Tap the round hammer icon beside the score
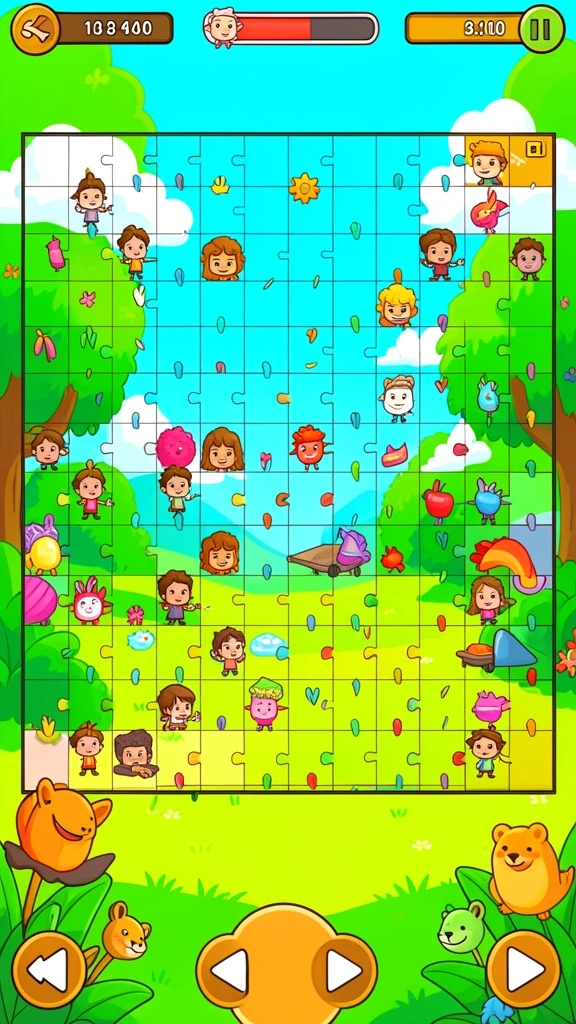Viewport: 576px width, 1024px height. coord(35,29)
